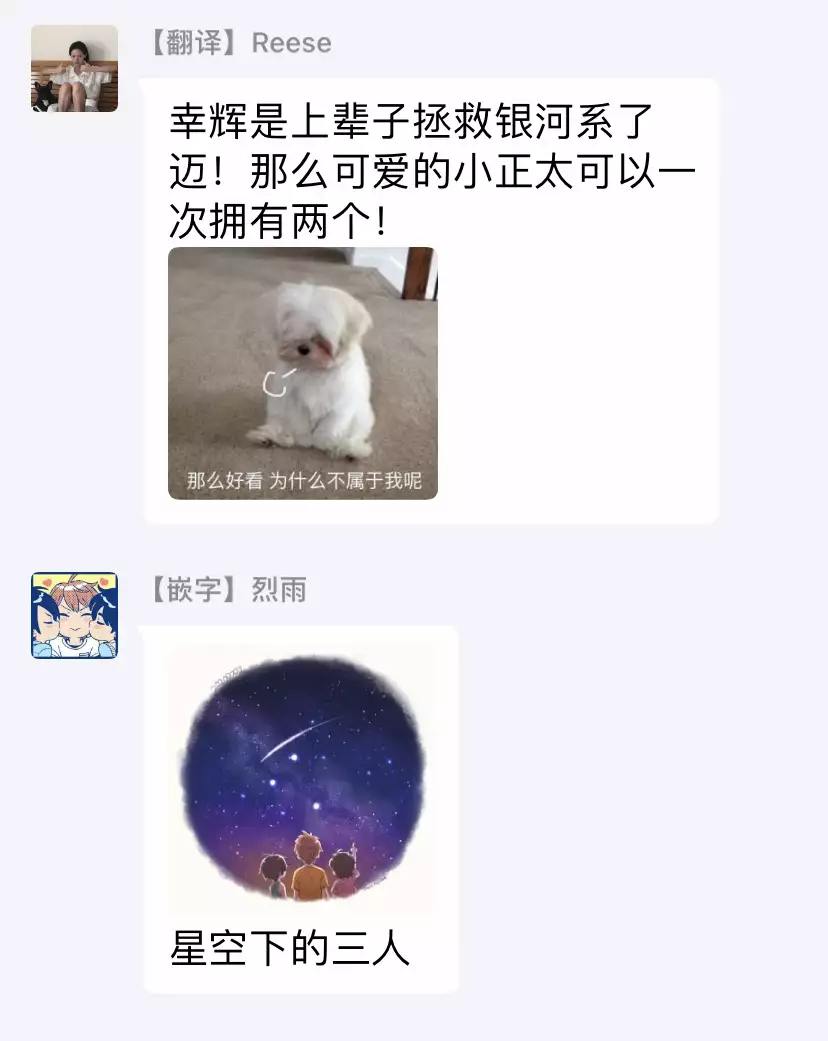View the white puppy sticker image
This screenshot has height=1041, width=828.
303,373
